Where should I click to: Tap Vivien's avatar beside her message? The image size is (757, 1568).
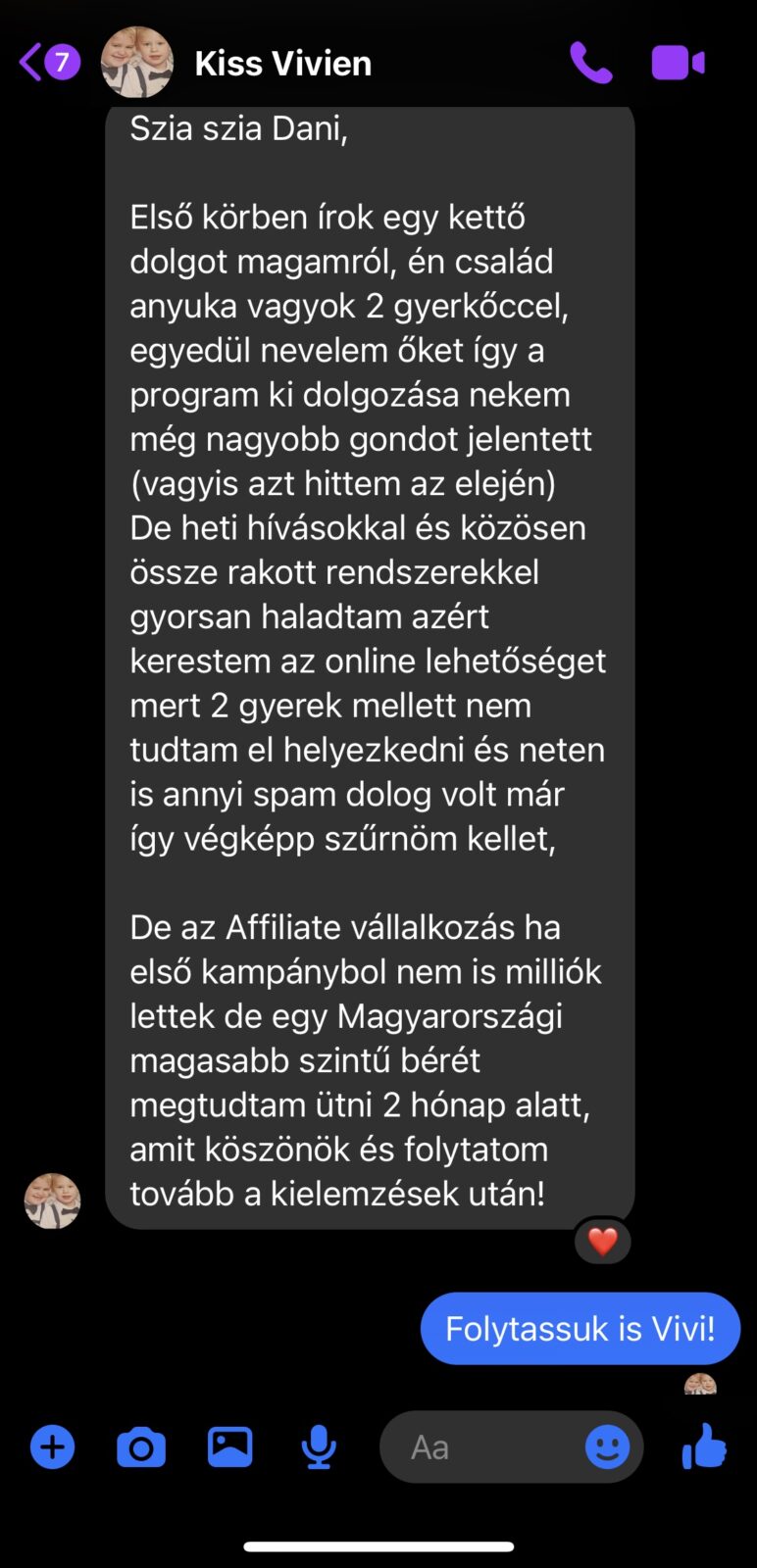pyautogui.click(x=52, y=1200)
